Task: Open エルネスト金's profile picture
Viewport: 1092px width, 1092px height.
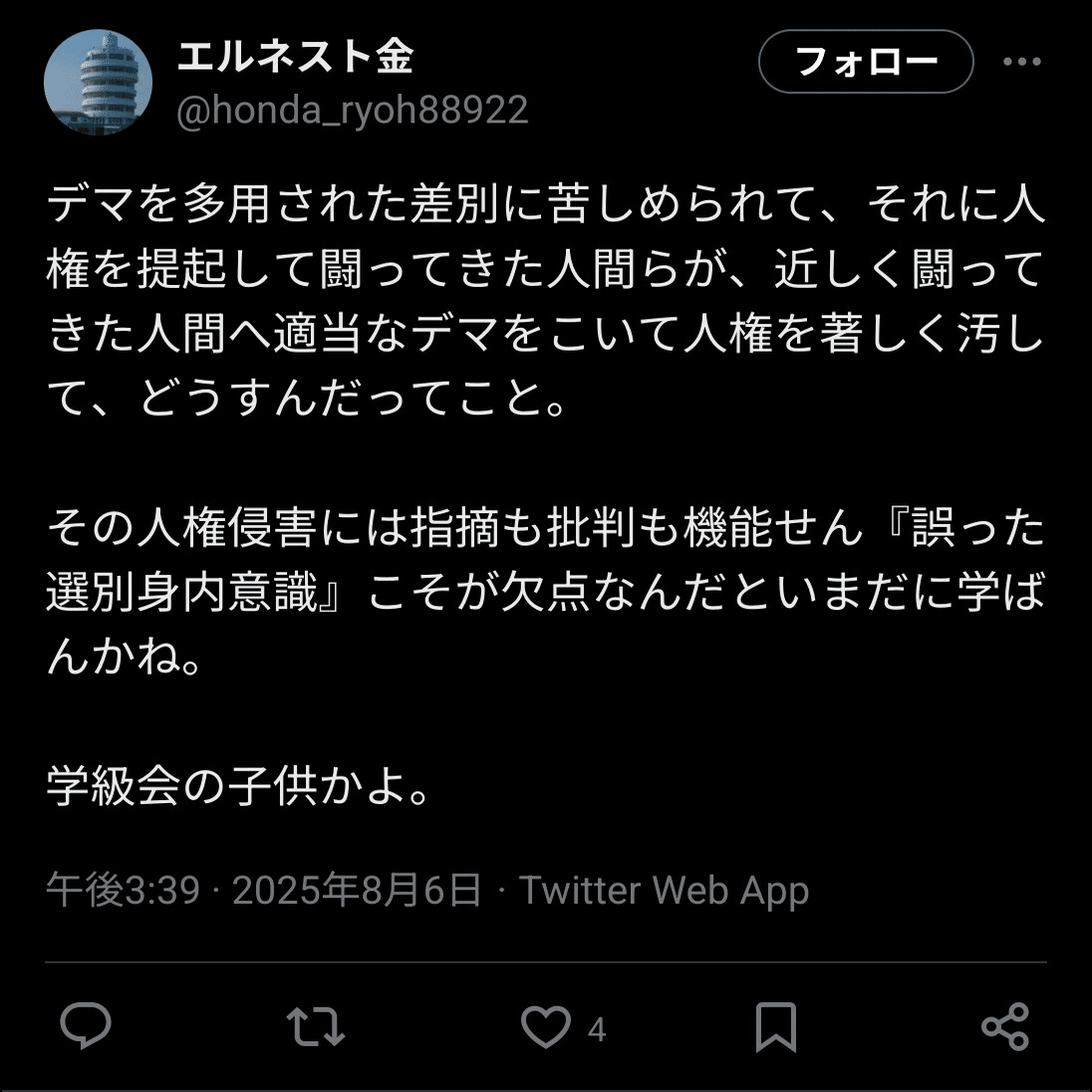Action: (99, 83)
